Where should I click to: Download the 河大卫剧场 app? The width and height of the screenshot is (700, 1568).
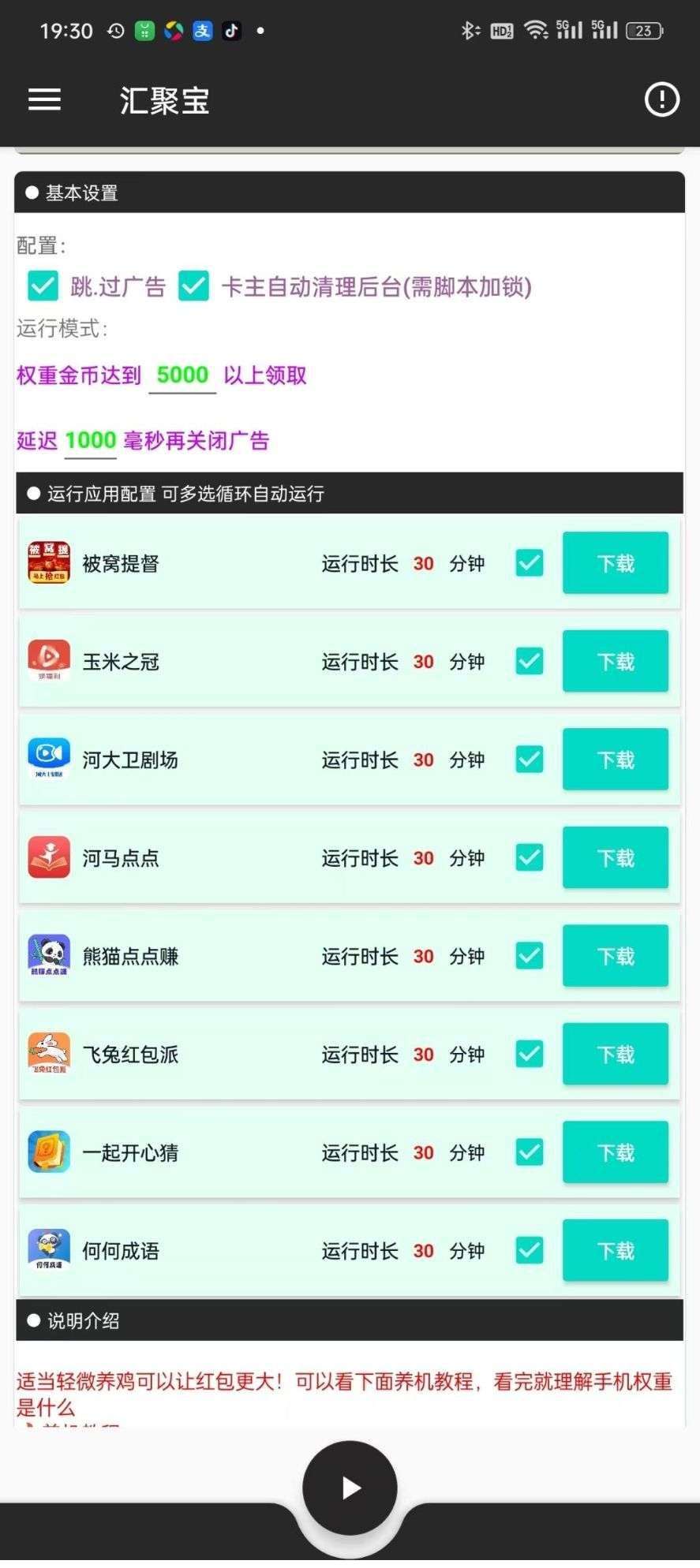click(x=615, y=760)
